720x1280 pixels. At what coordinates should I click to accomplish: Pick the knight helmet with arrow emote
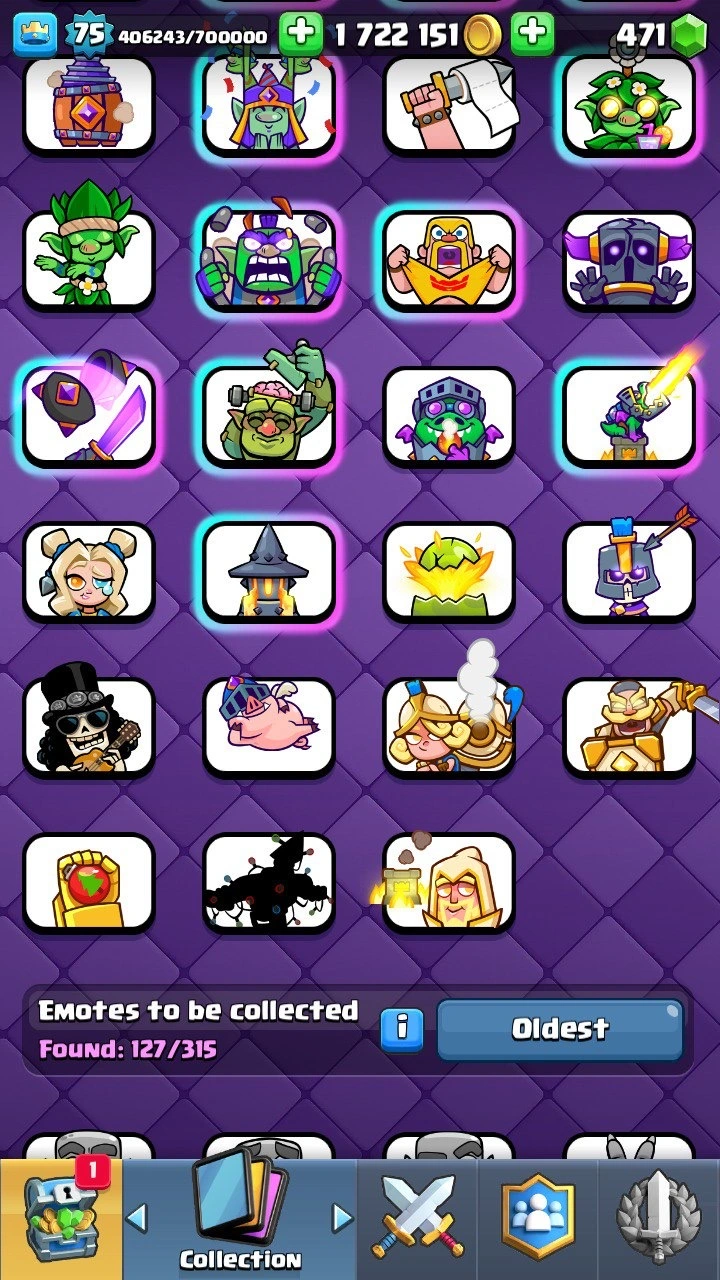click(x=628, y=570)
